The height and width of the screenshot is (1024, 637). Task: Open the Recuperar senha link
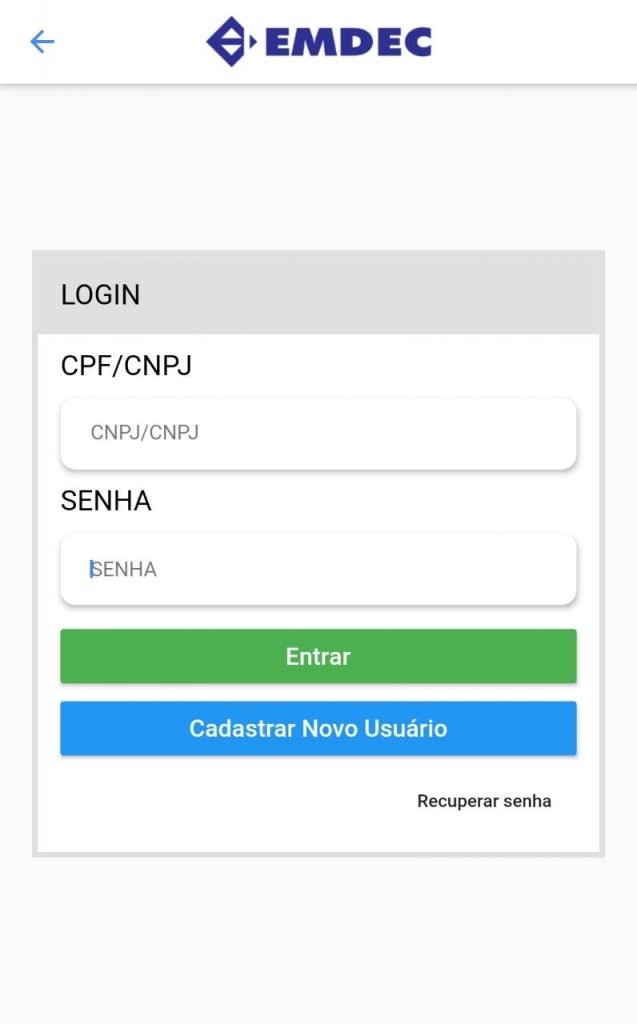click(x=484, y=801)
